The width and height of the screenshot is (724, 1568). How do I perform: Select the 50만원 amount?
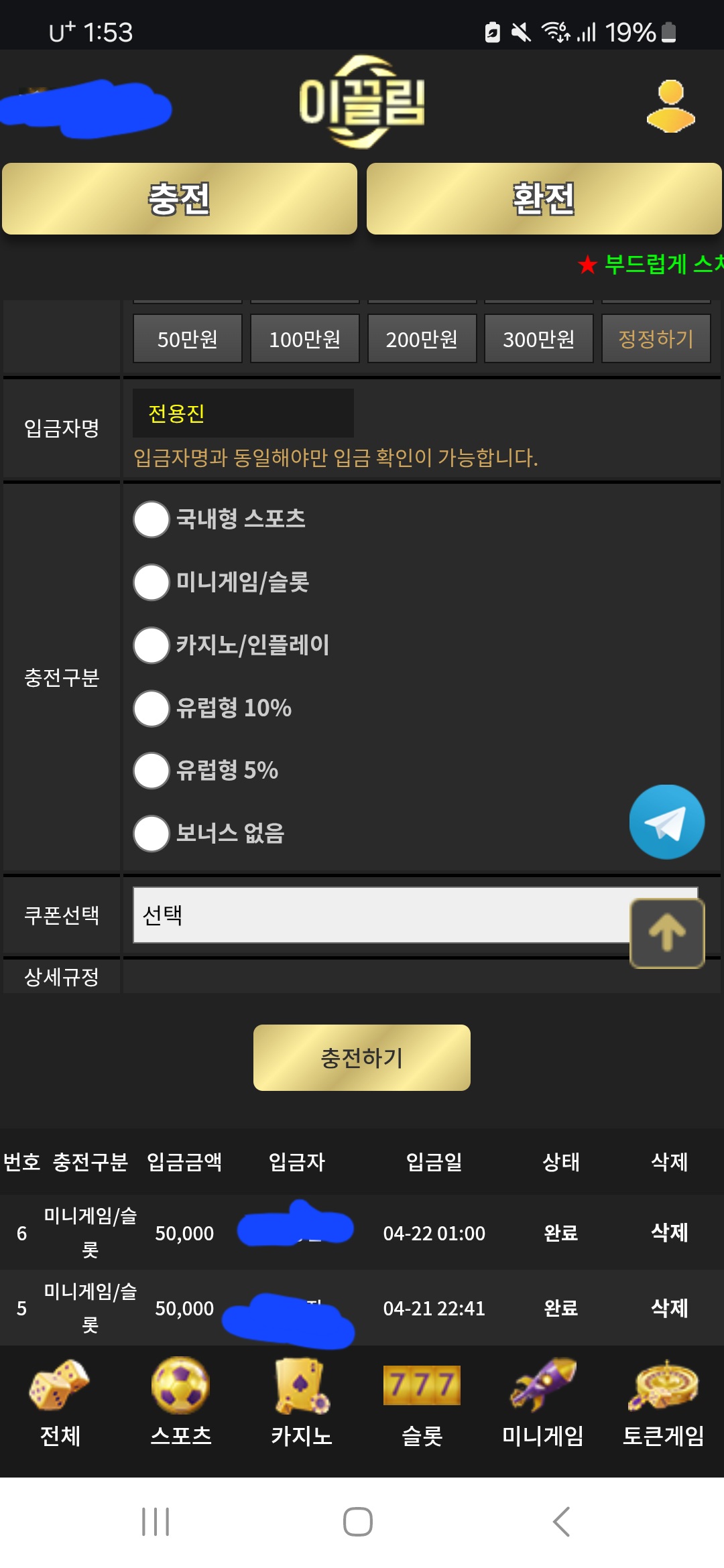coord(188,339)
